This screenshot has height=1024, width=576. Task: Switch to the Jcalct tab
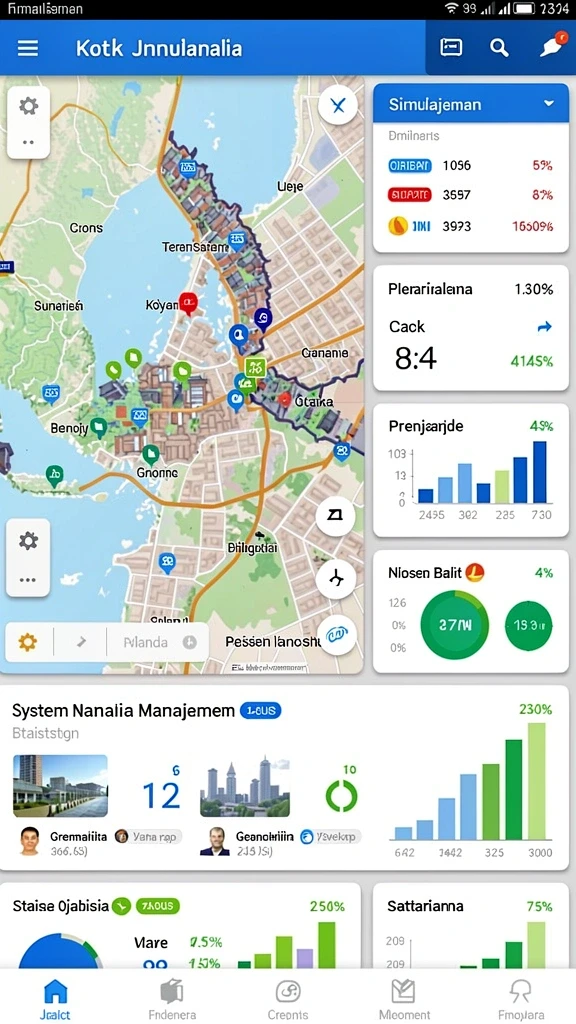[56, 999]
